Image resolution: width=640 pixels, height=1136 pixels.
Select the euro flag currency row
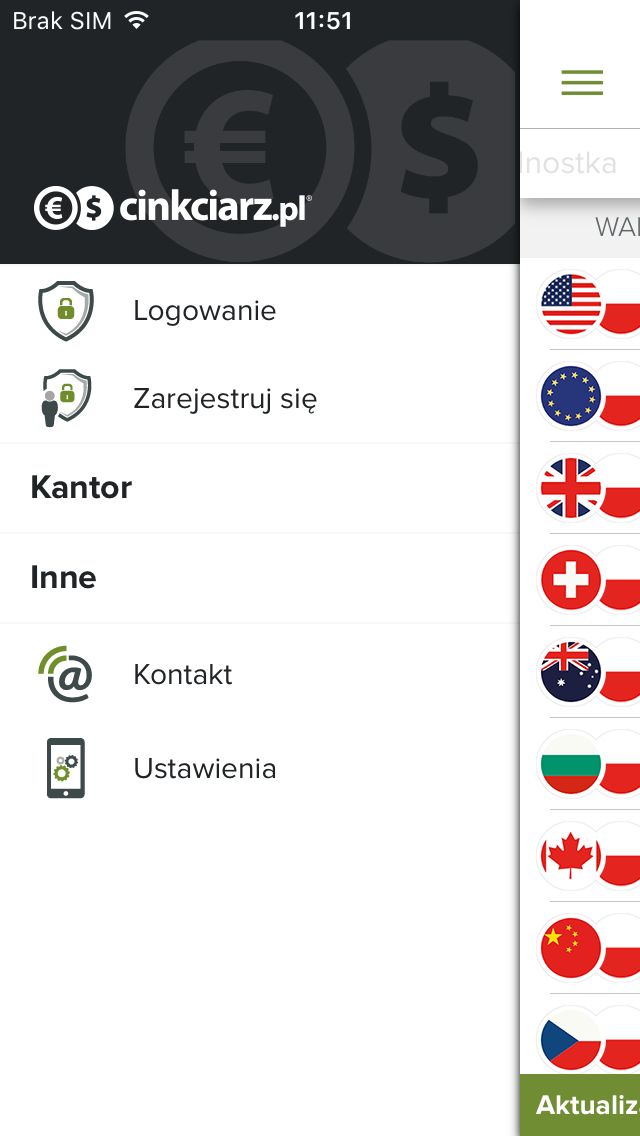(581, 396)
